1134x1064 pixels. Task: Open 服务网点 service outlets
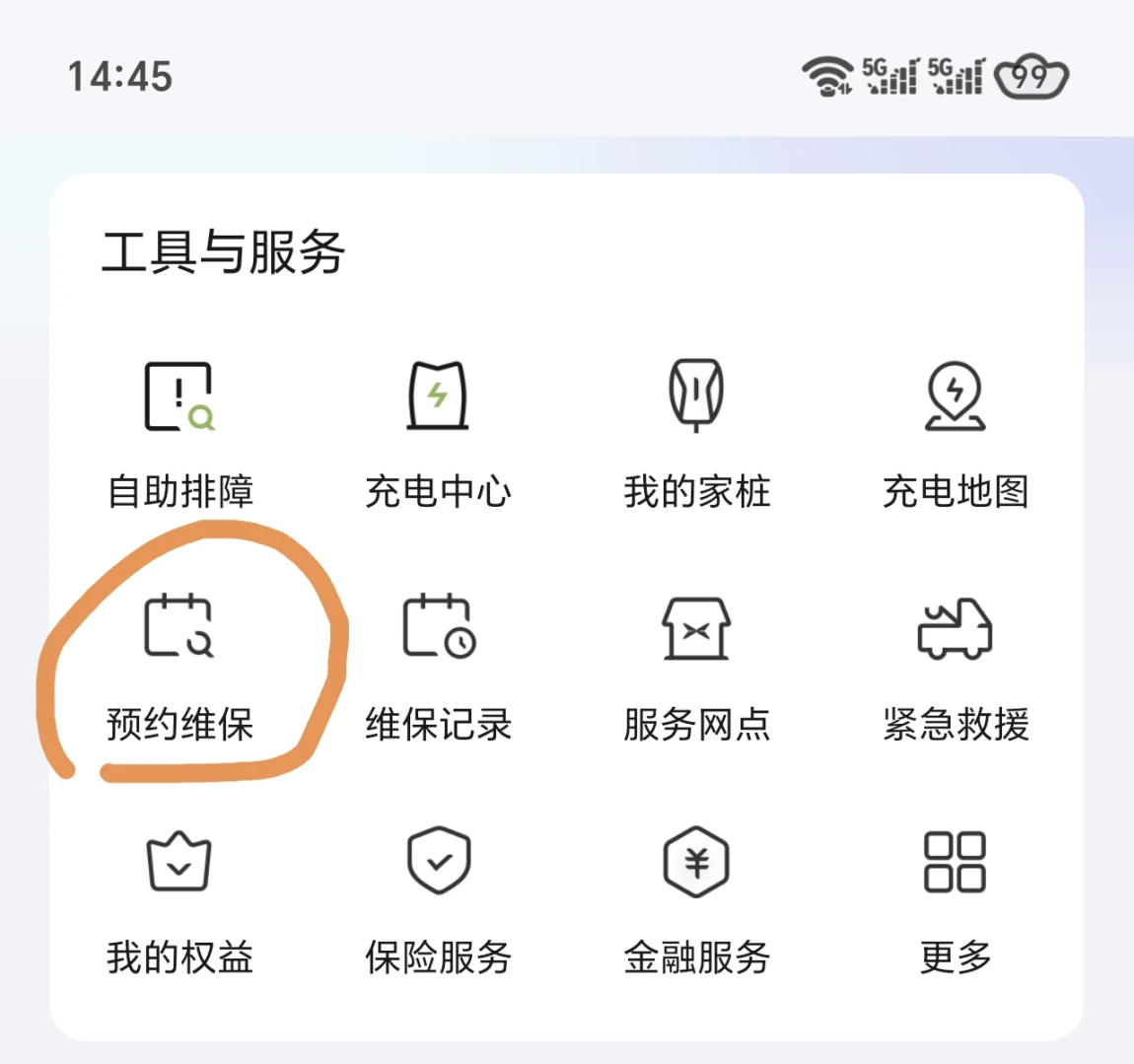point(696,668)
